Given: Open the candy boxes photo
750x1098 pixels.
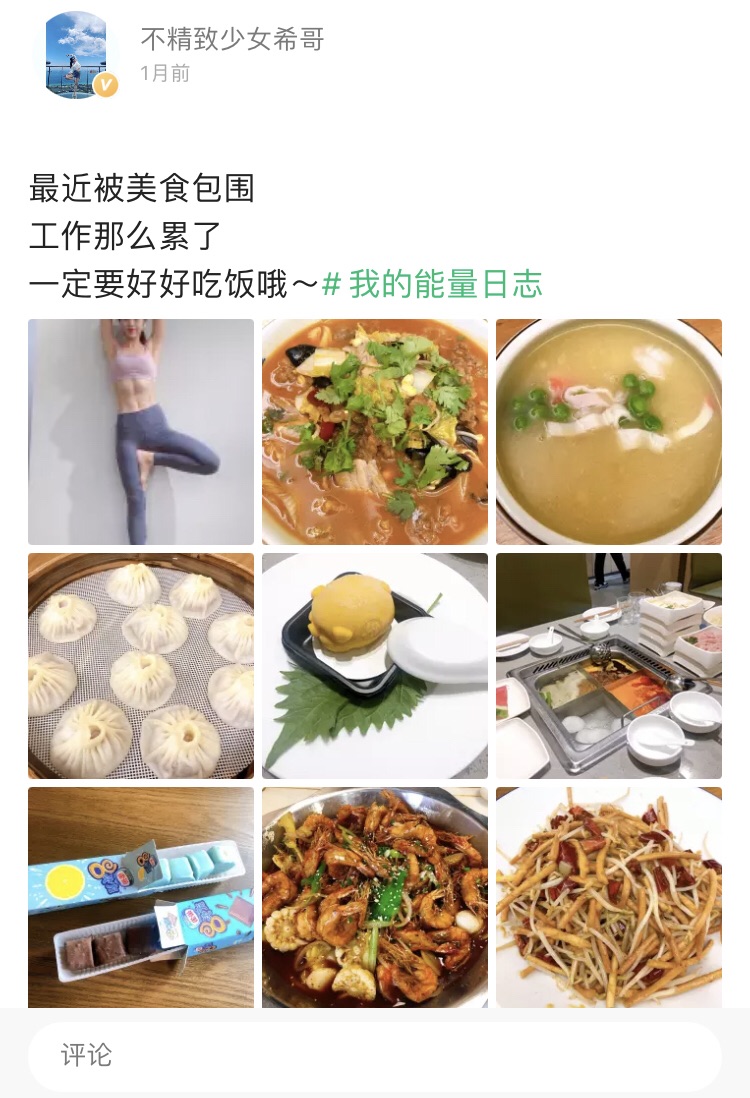Looking at the screenshot, I should click(x=141, y=897).
